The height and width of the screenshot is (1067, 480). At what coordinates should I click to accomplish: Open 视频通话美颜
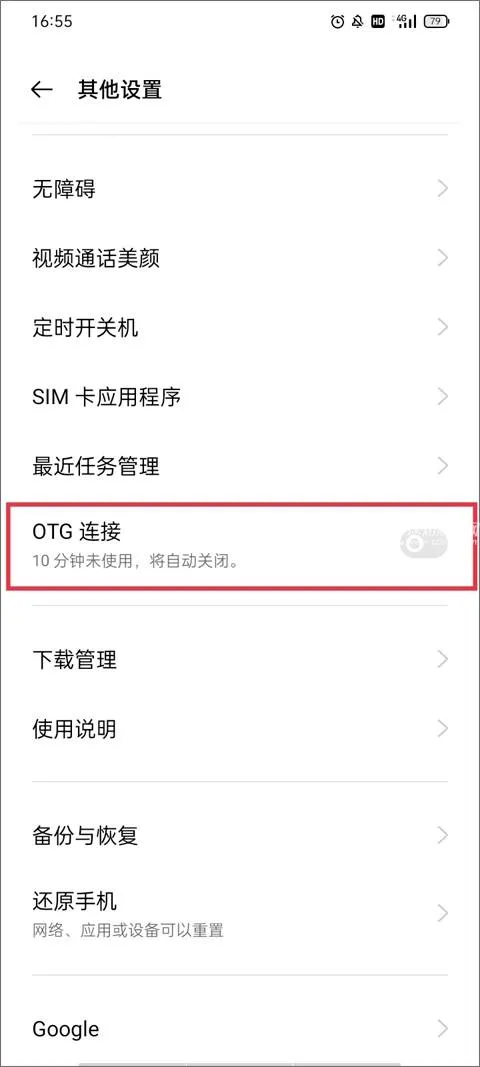(x=240, y=258)
